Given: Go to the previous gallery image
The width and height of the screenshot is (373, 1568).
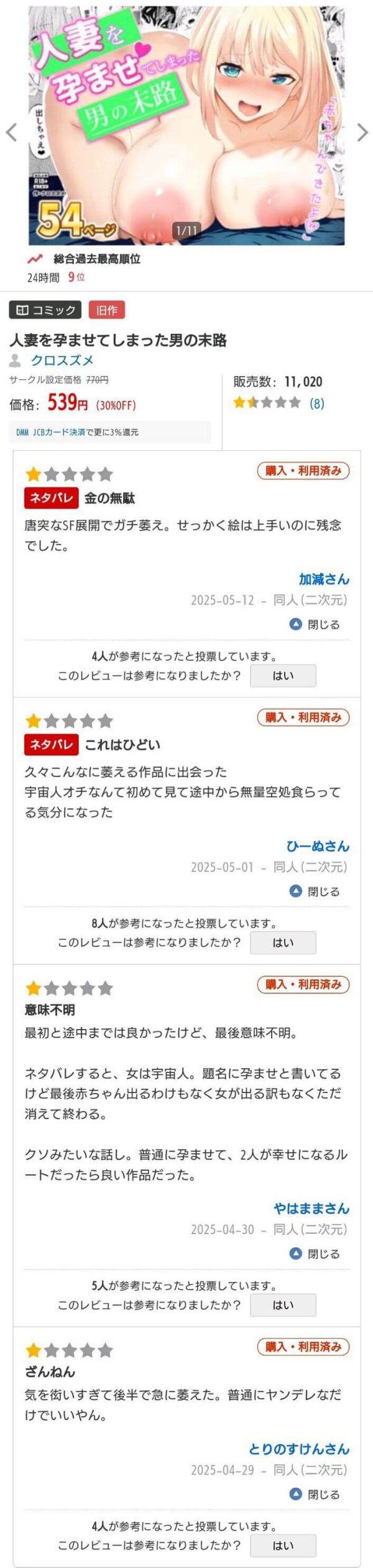Looking at the screenshot, I should point(11,132).
